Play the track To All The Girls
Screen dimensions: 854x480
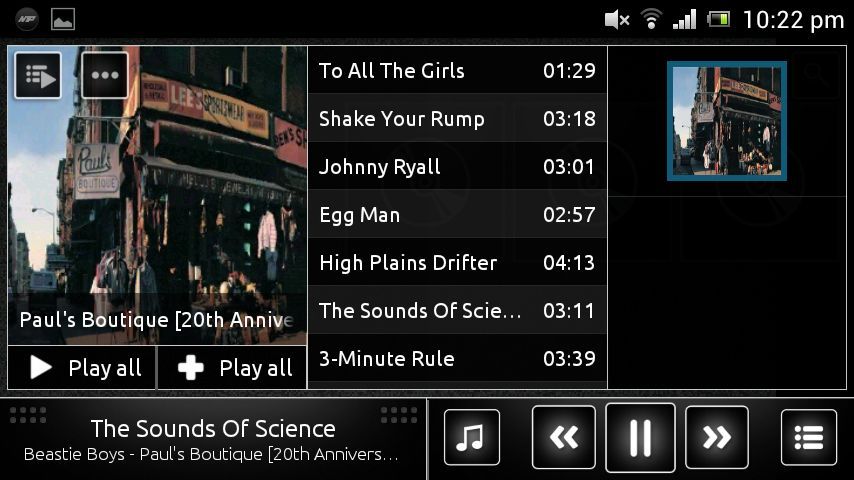[456, 71]
